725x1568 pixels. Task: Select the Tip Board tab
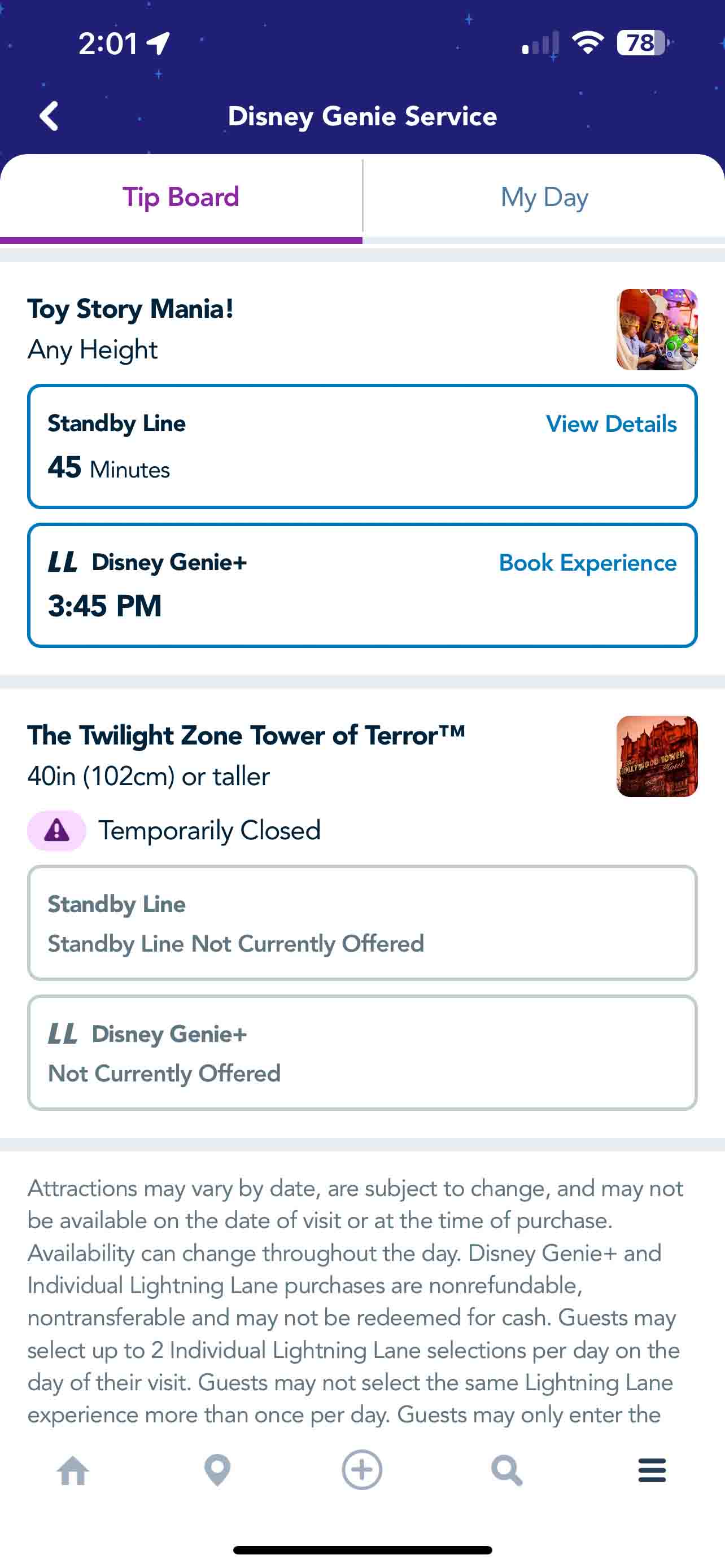click(x=181, y=198)
